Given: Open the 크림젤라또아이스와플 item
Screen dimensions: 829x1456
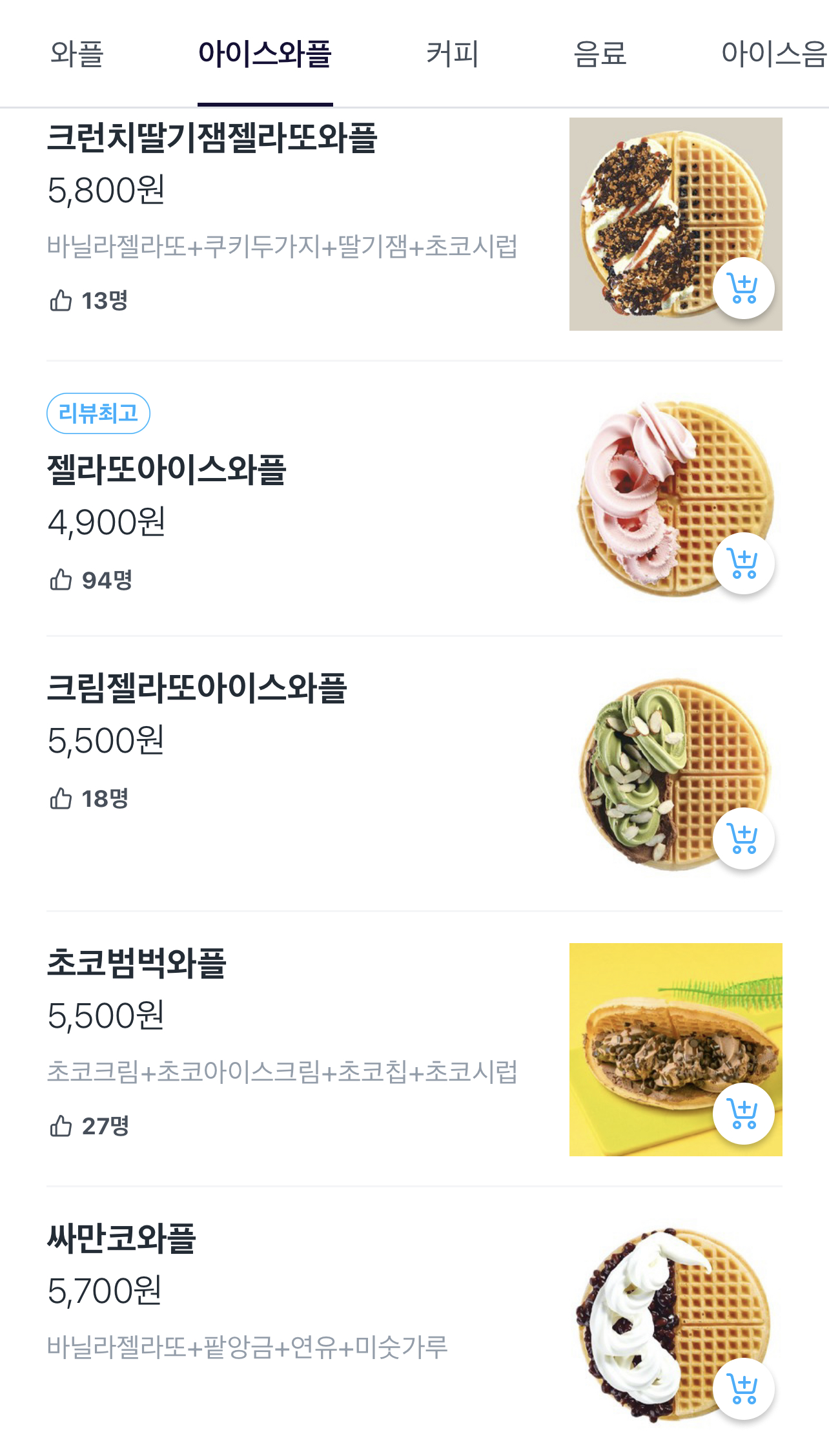Looking at the screenshot, I should point(197,688).
